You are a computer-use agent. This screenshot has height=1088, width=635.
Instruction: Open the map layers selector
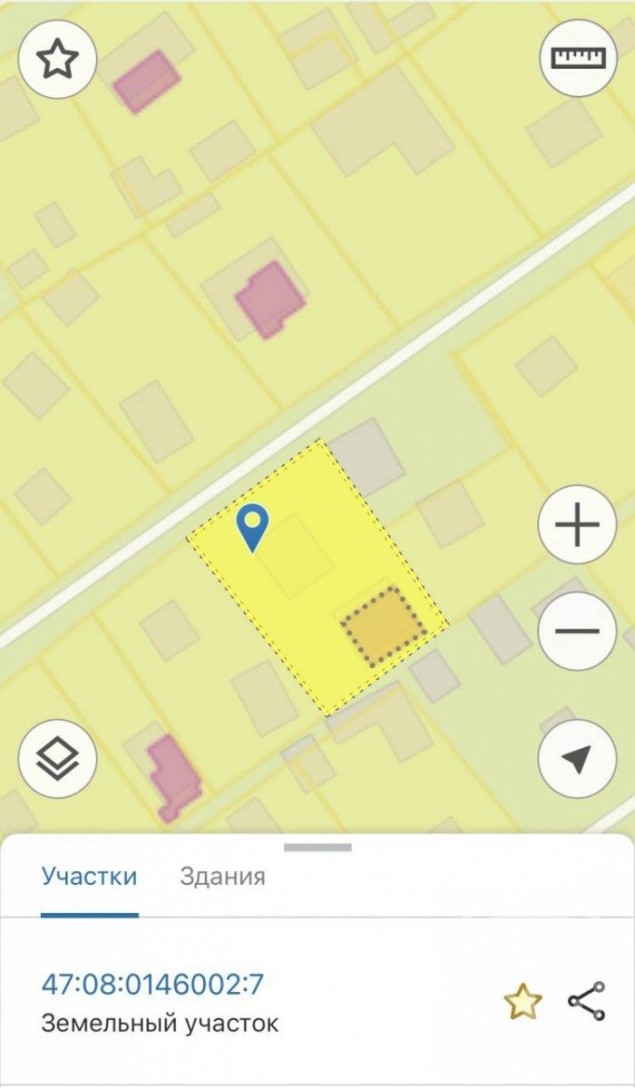point(57,759)
